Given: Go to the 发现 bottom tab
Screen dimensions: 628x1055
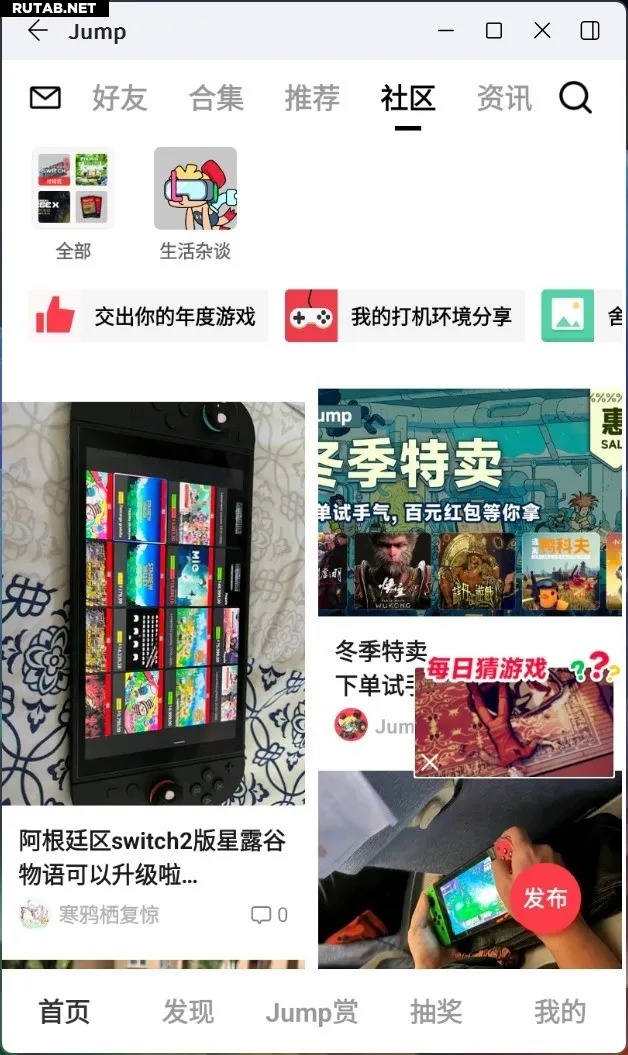Looking at the screenshot, I should 188,1011.
